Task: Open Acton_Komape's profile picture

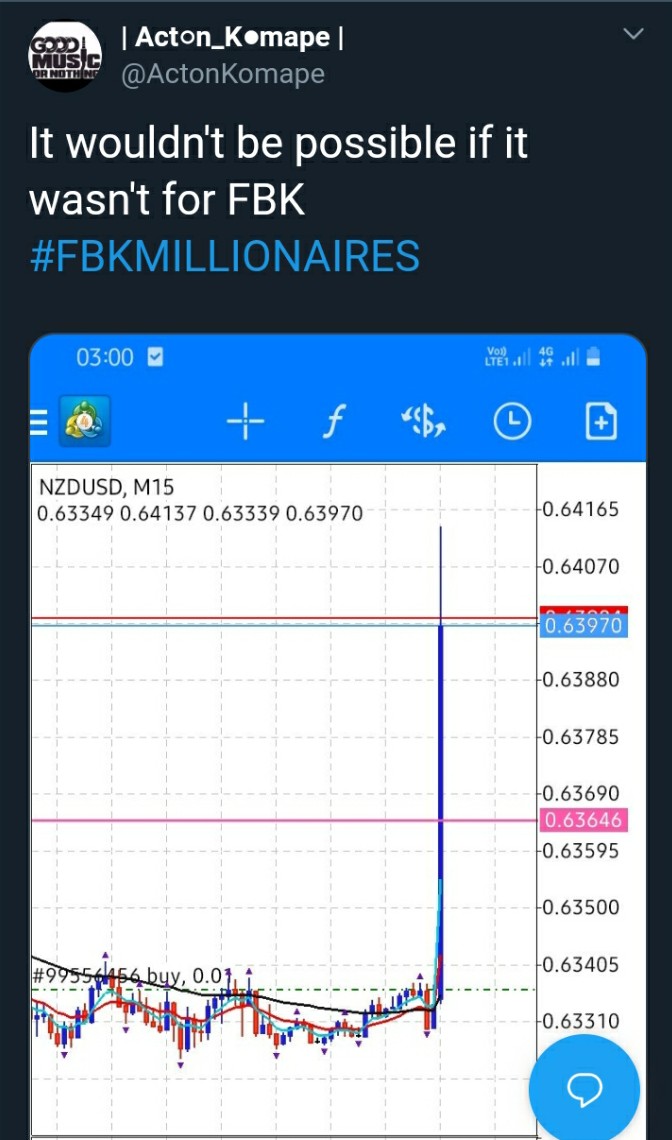Action: [65, 55]
